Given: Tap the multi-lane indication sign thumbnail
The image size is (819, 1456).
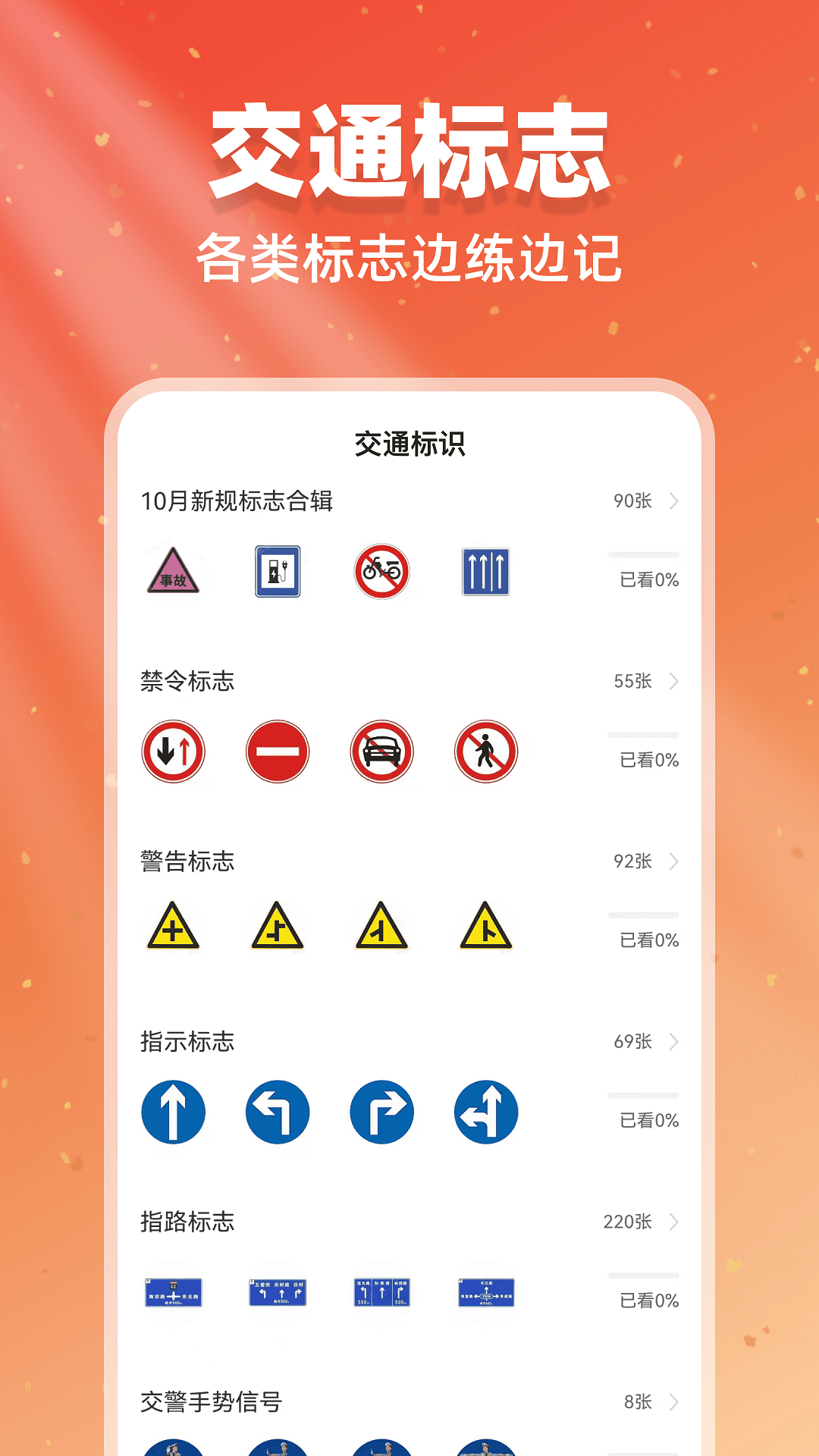Looking at the screenshot, I should [x=486, y=573].
